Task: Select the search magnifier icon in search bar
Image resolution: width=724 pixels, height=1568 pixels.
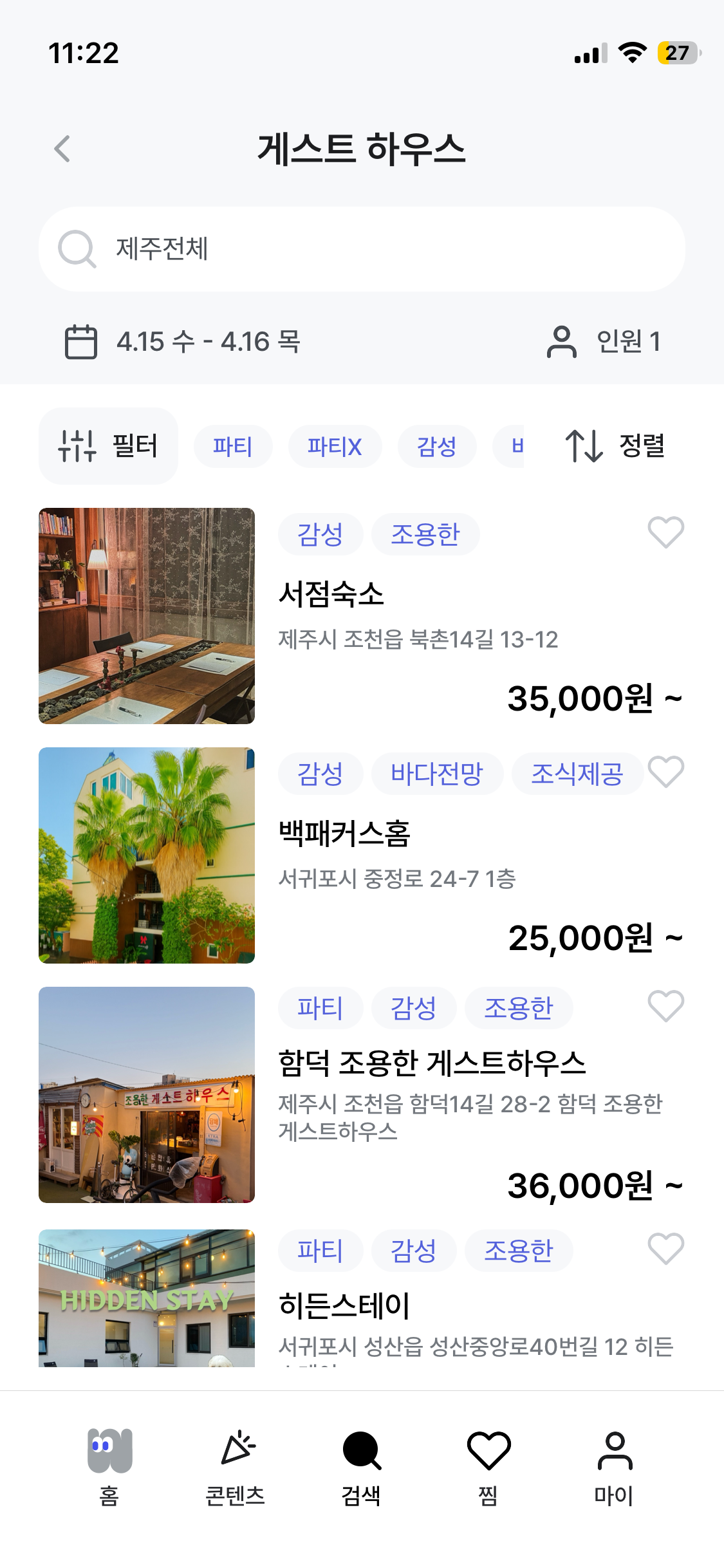Action: point(77,249)
